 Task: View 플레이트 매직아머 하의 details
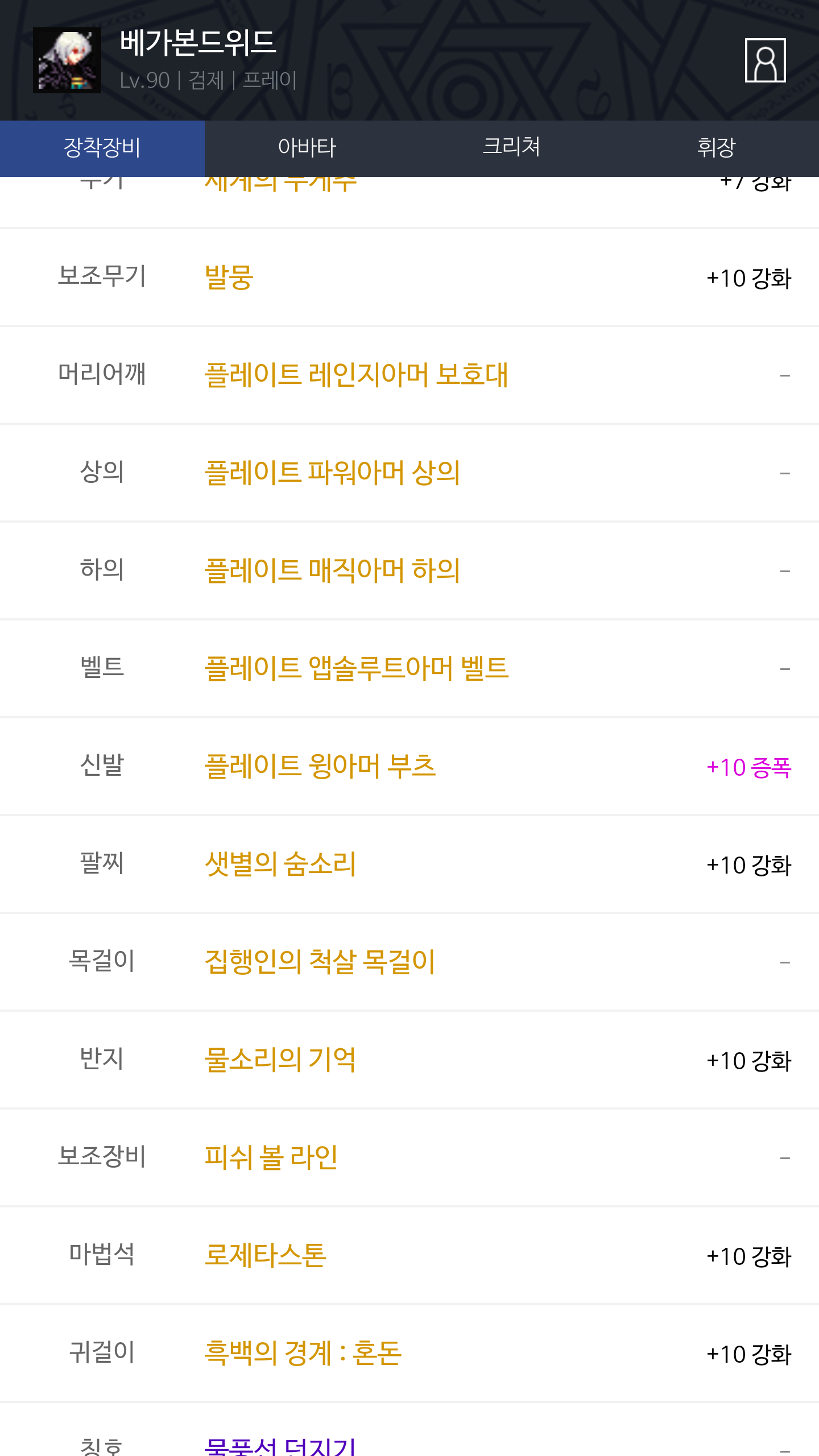pos(332,571)
